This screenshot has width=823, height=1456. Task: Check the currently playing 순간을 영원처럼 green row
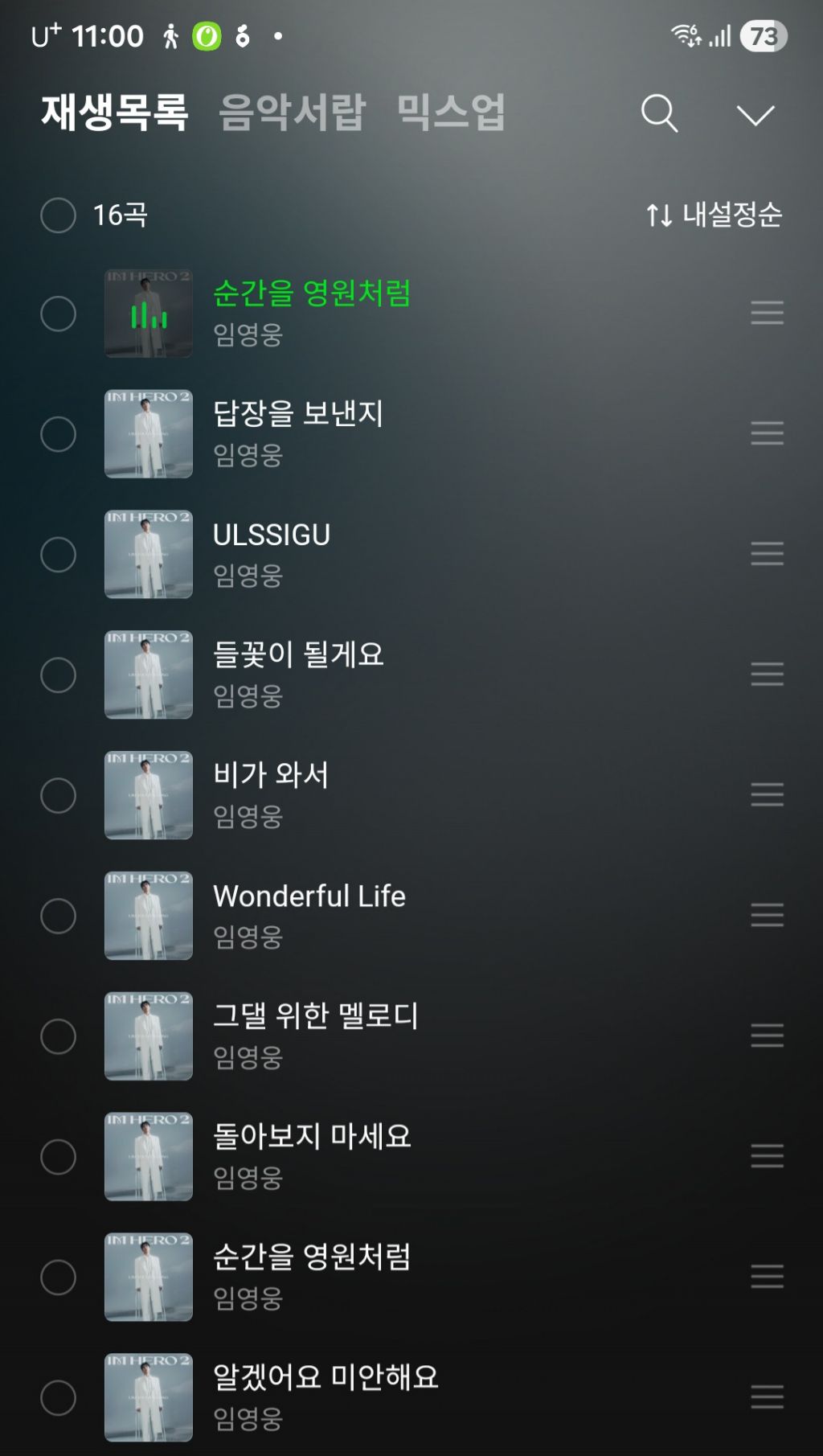58,314
